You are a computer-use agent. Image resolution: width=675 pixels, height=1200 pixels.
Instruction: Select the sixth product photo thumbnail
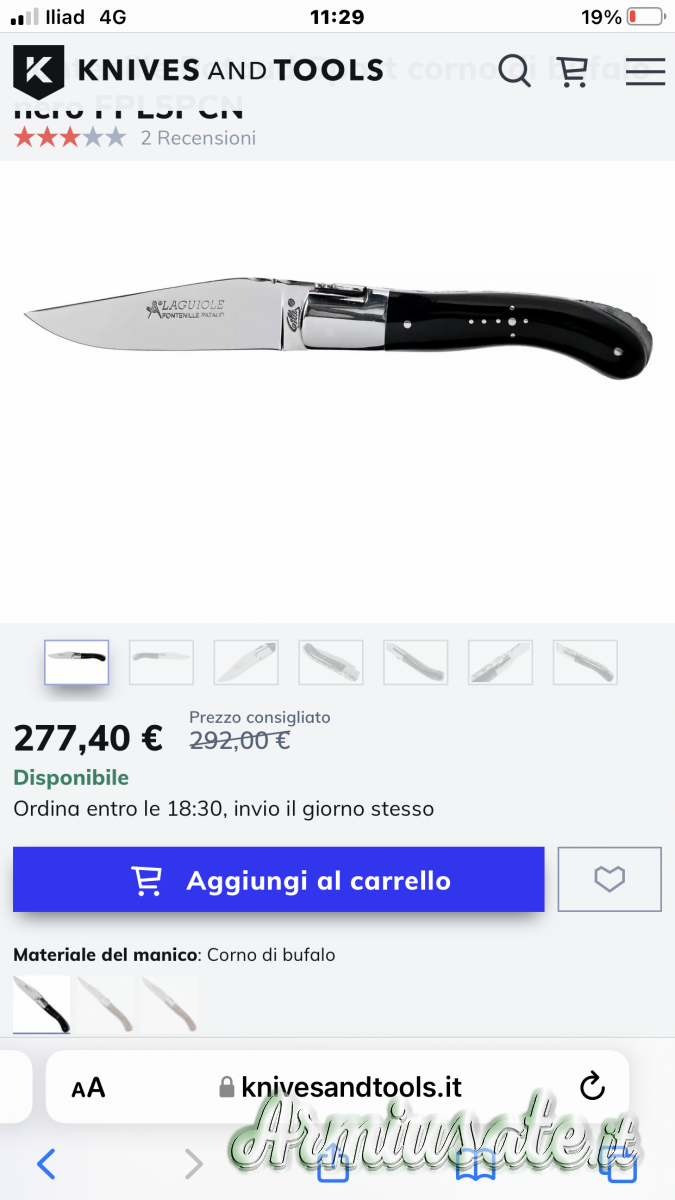500,662
